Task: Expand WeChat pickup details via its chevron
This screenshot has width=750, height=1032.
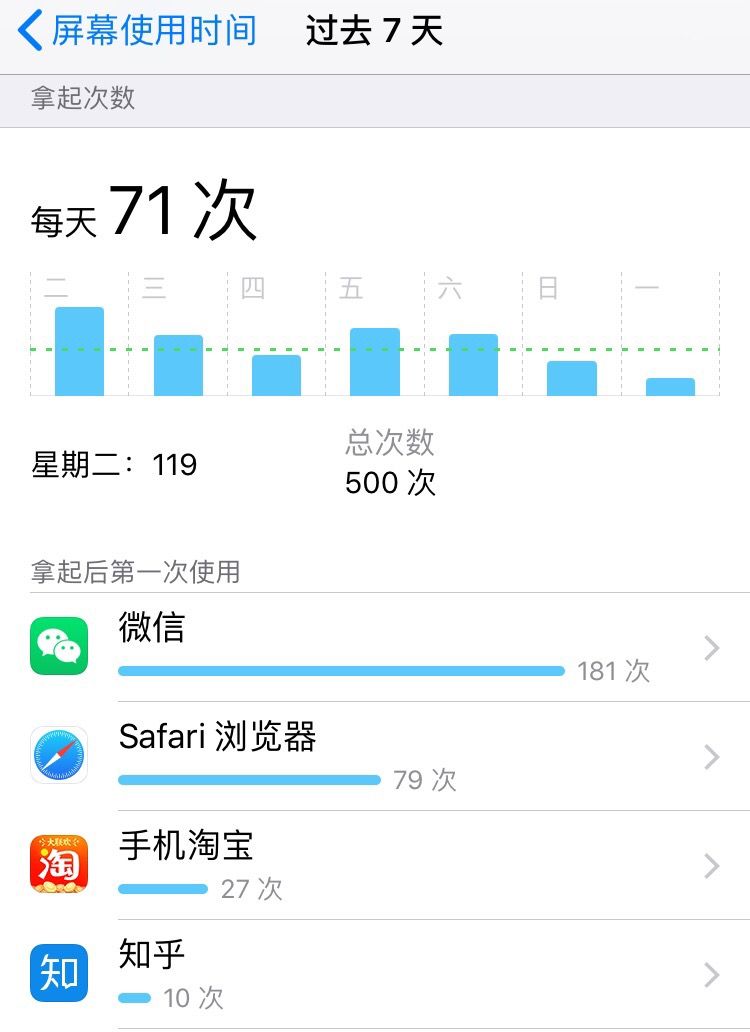Action: point(709,646)
